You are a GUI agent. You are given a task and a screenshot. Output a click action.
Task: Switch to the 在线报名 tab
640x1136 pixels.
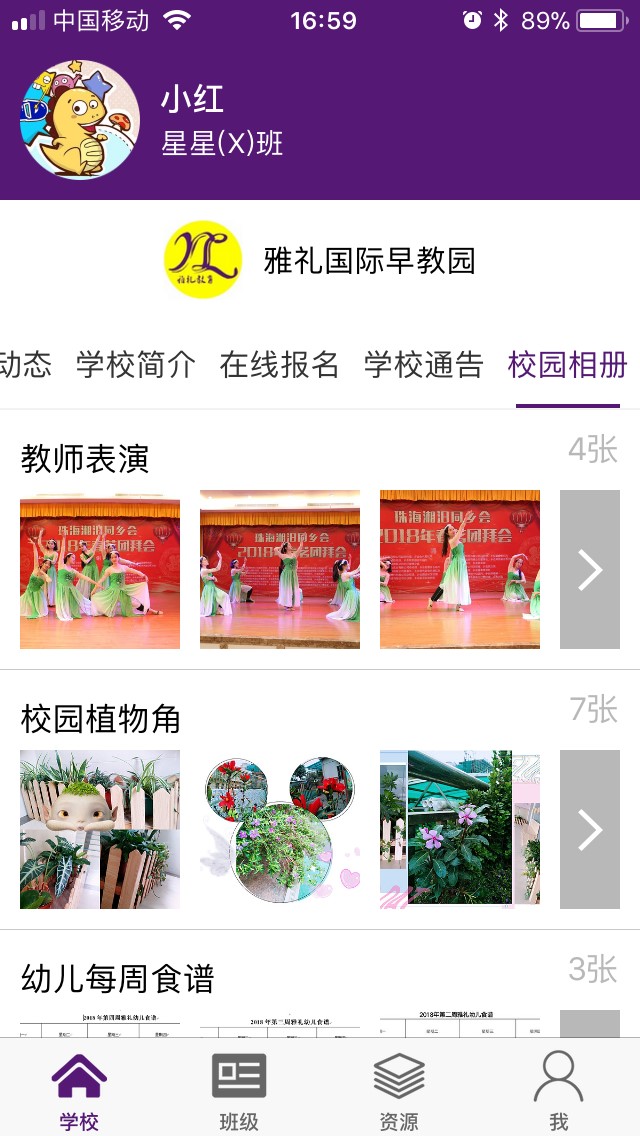280,365
